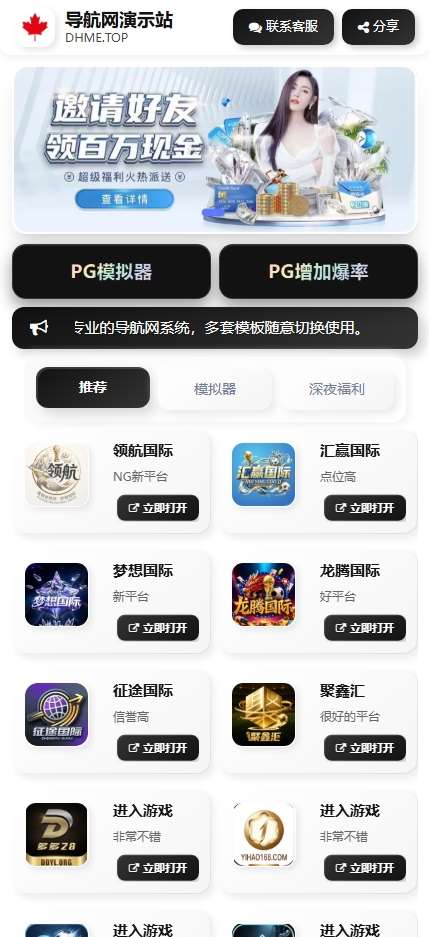Tap 立即打开 on 聚鑫汇 card

point(365,748)
